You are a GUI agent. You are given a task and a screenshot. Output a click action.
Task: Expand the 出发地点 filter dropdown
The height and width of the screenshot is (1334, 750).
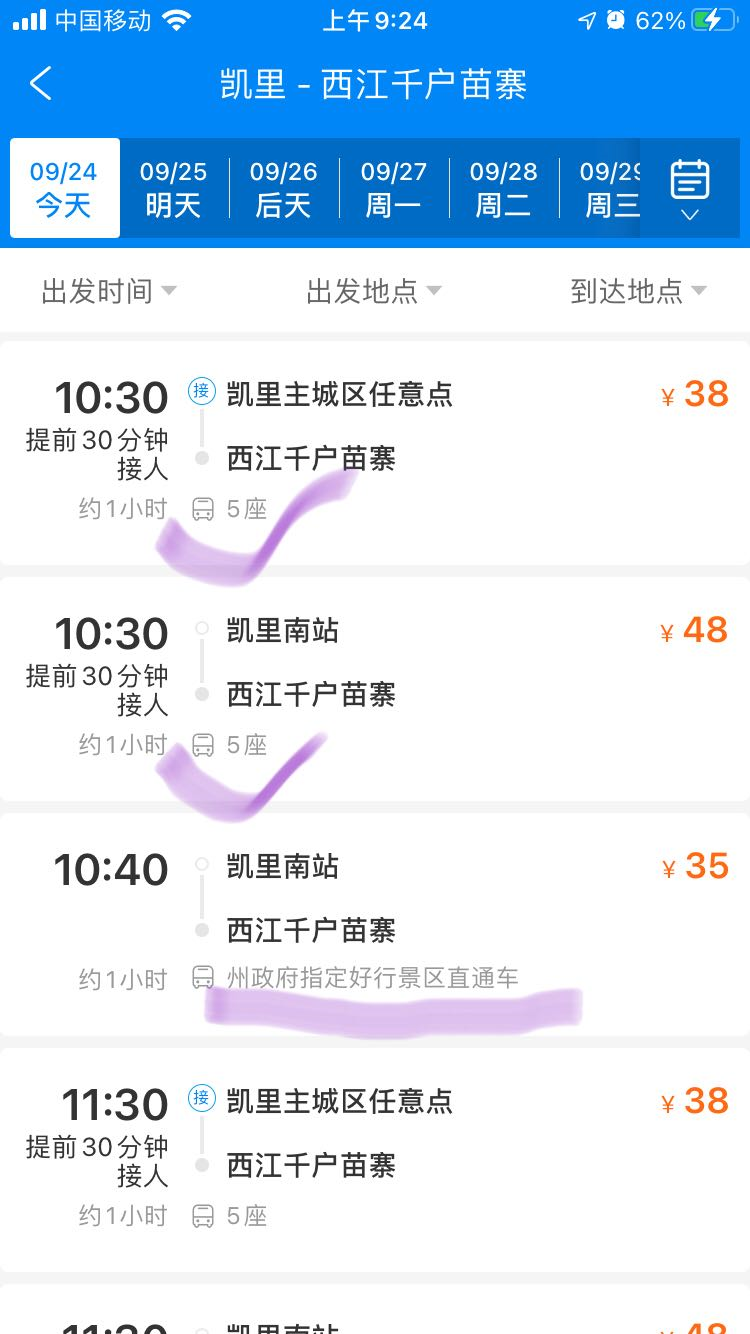tap(373, 291)
